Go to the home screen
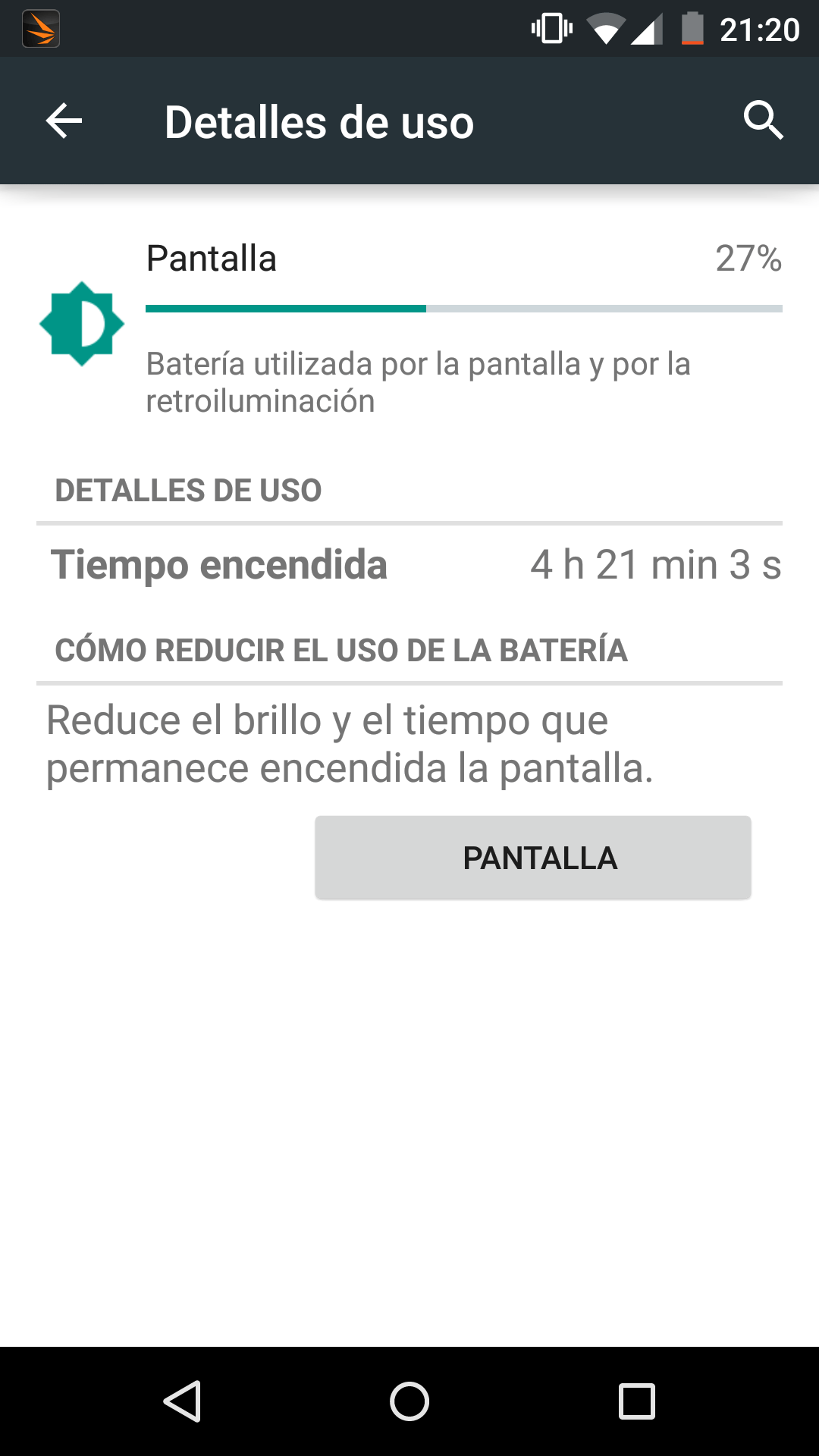 [409, 1401]
